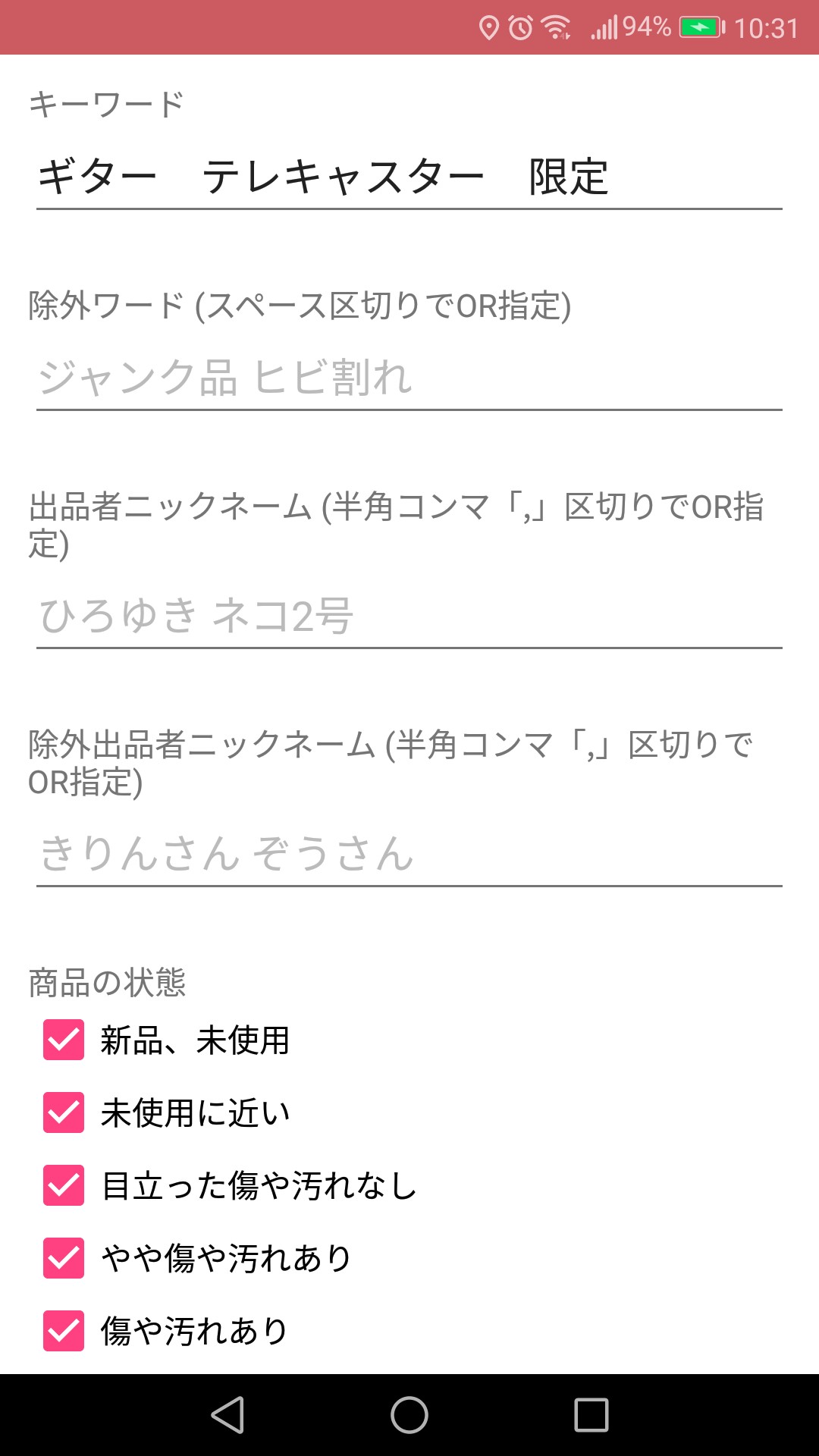Return to the home screen via home button
The height and width of the screenshot is (1456, 819).
pyautogui.click(x=409, y=1415)
